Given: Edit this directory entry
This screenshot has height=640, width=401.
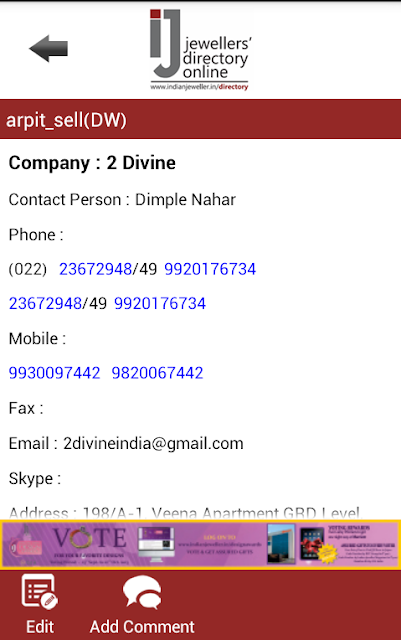Looking at the screenshot, I should pyautogui.click(x=40, y=604).
